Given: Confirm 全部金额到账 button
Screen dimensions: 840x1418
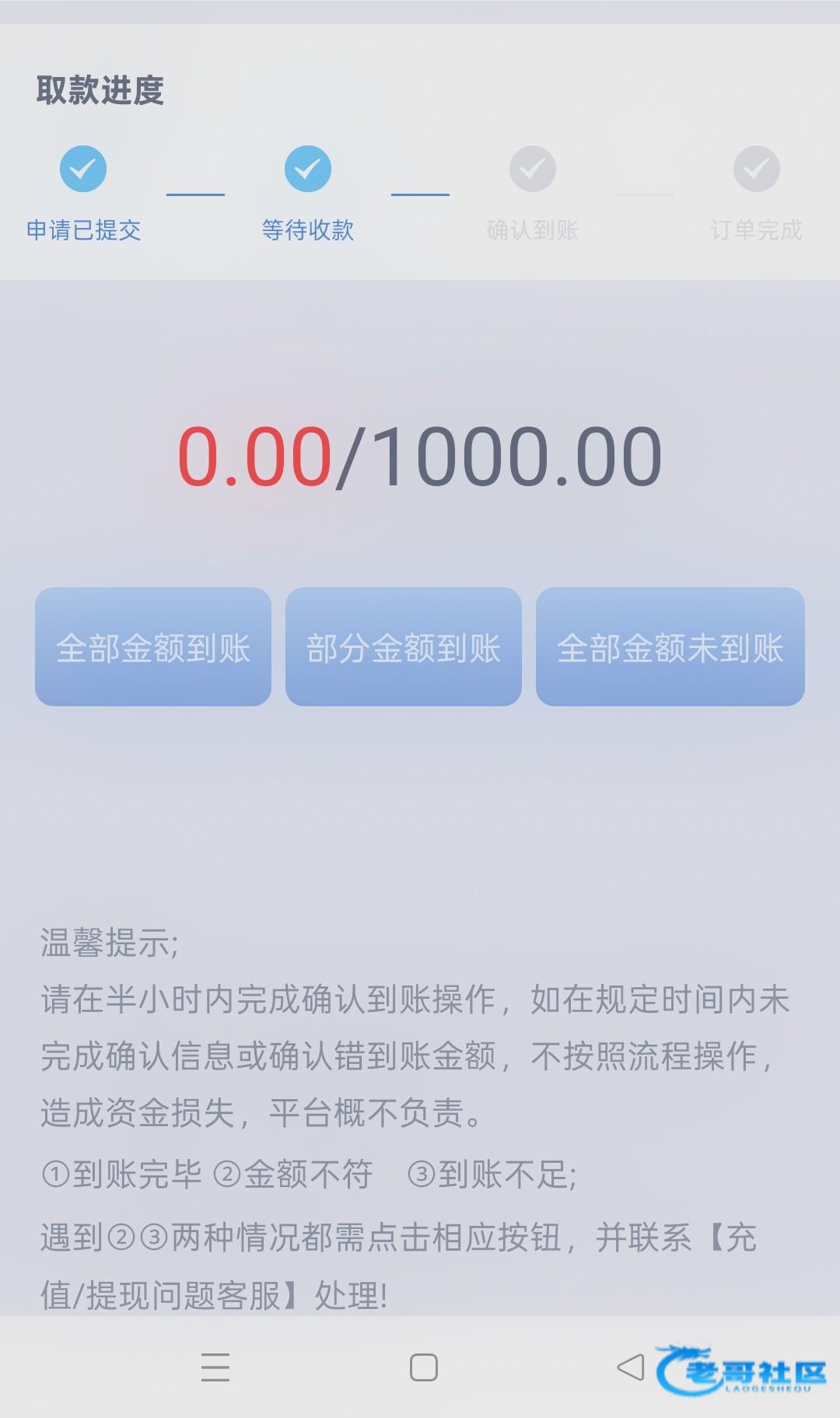Looking at the screenshot, I should point(153,647).
